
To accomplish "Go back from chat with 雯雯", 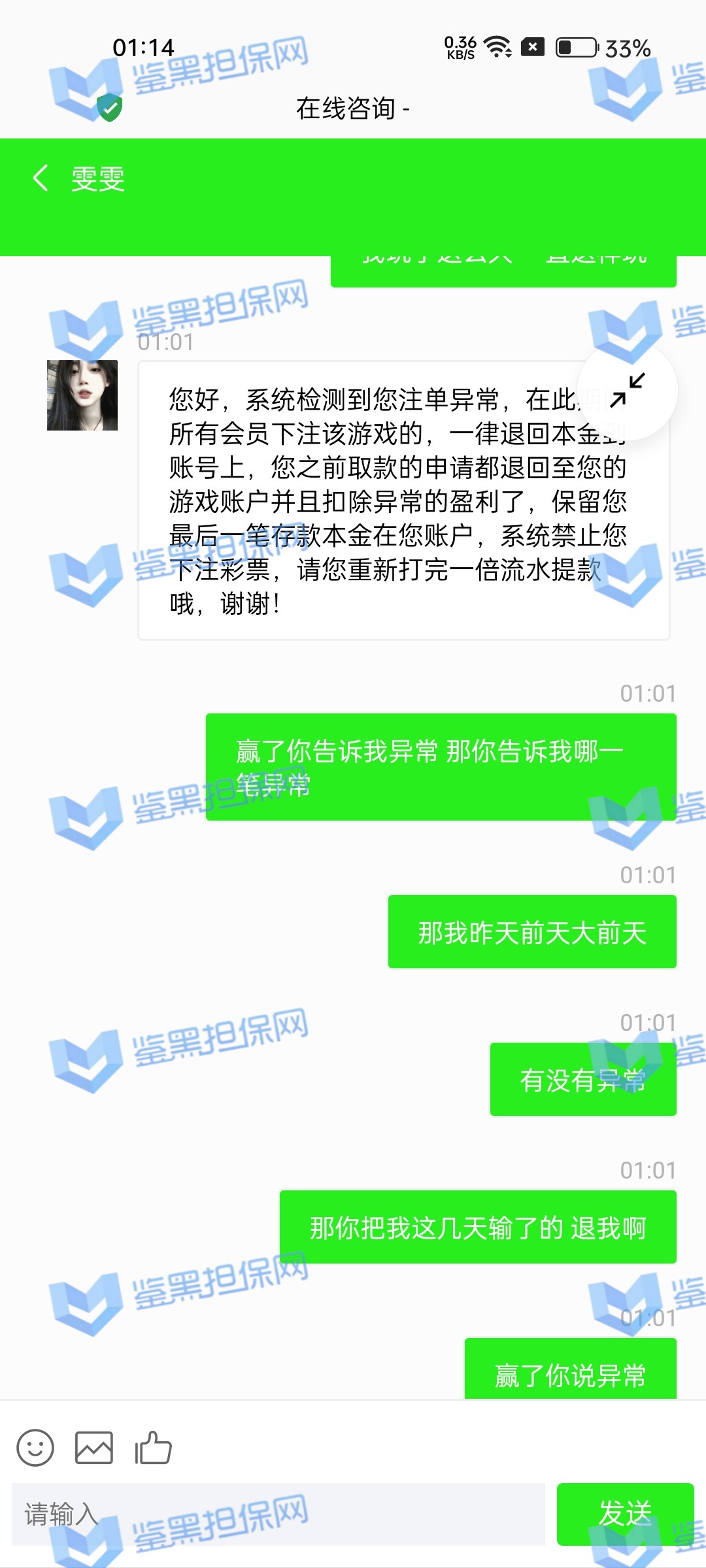I will [x=41, y=178].
